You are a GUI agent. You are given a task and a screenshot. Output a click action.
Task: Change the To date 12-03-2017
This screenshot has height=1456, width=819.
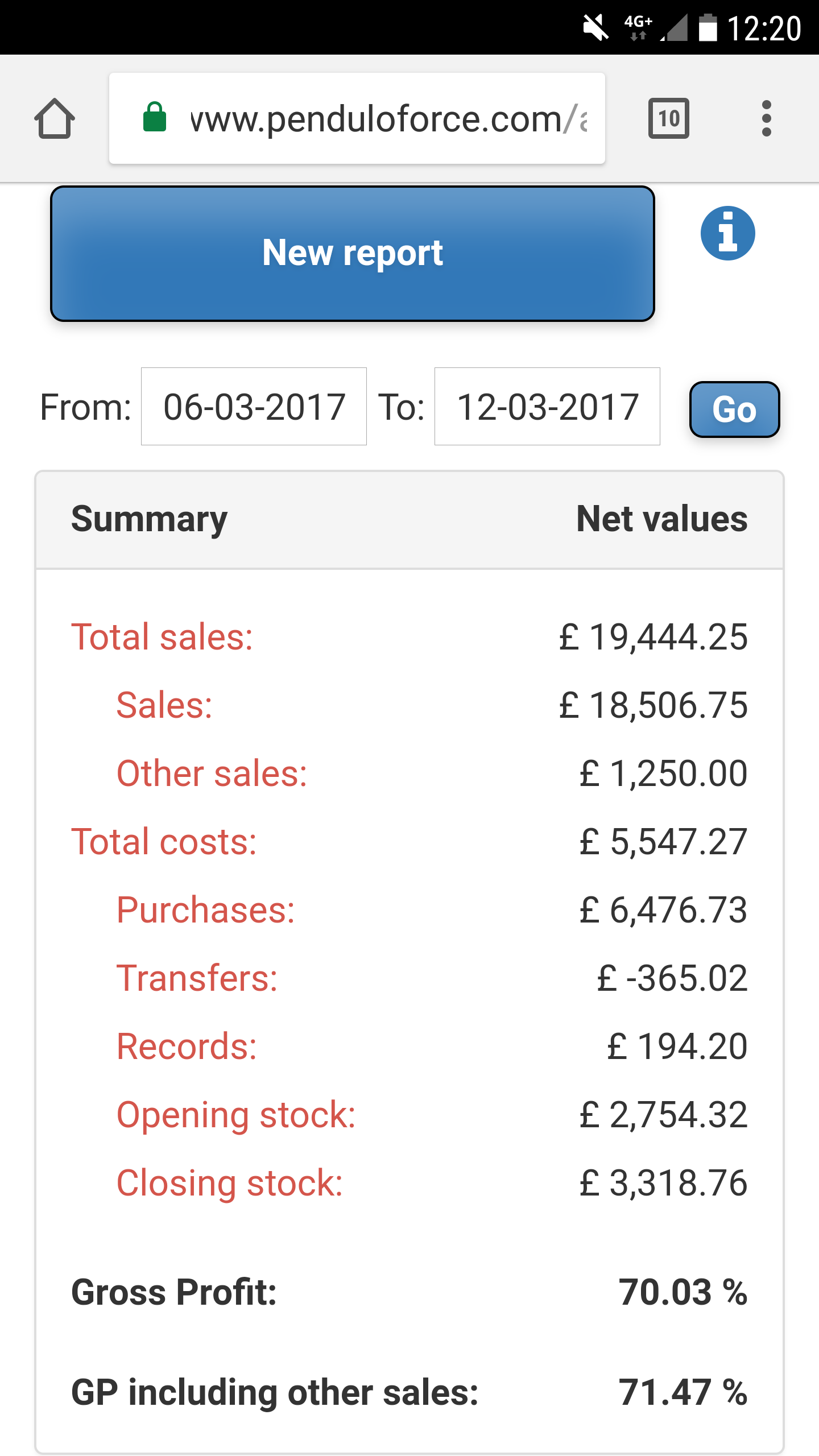click(x=547, y=407)
